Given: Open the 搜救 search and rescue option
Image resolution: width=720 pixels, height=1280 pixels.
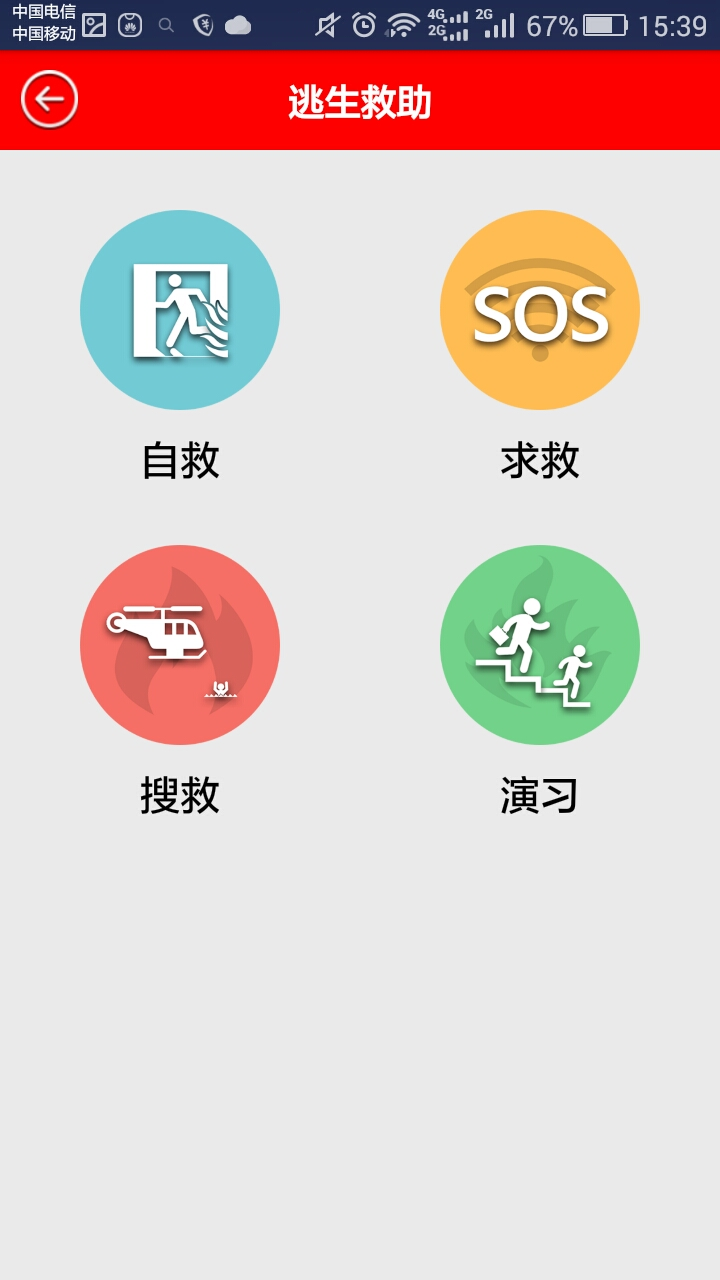Looking at the screenshot, I should point(180,645).
